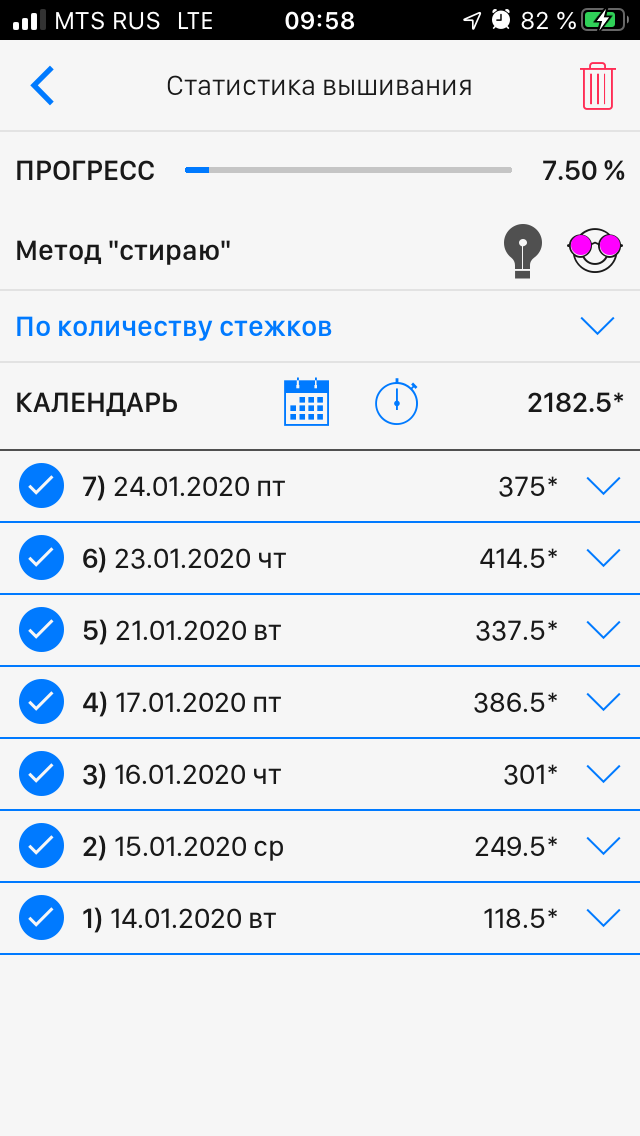Expand the 17.01.2020 пт row
The image size is (640, 1136).
[x=603, y=702]
